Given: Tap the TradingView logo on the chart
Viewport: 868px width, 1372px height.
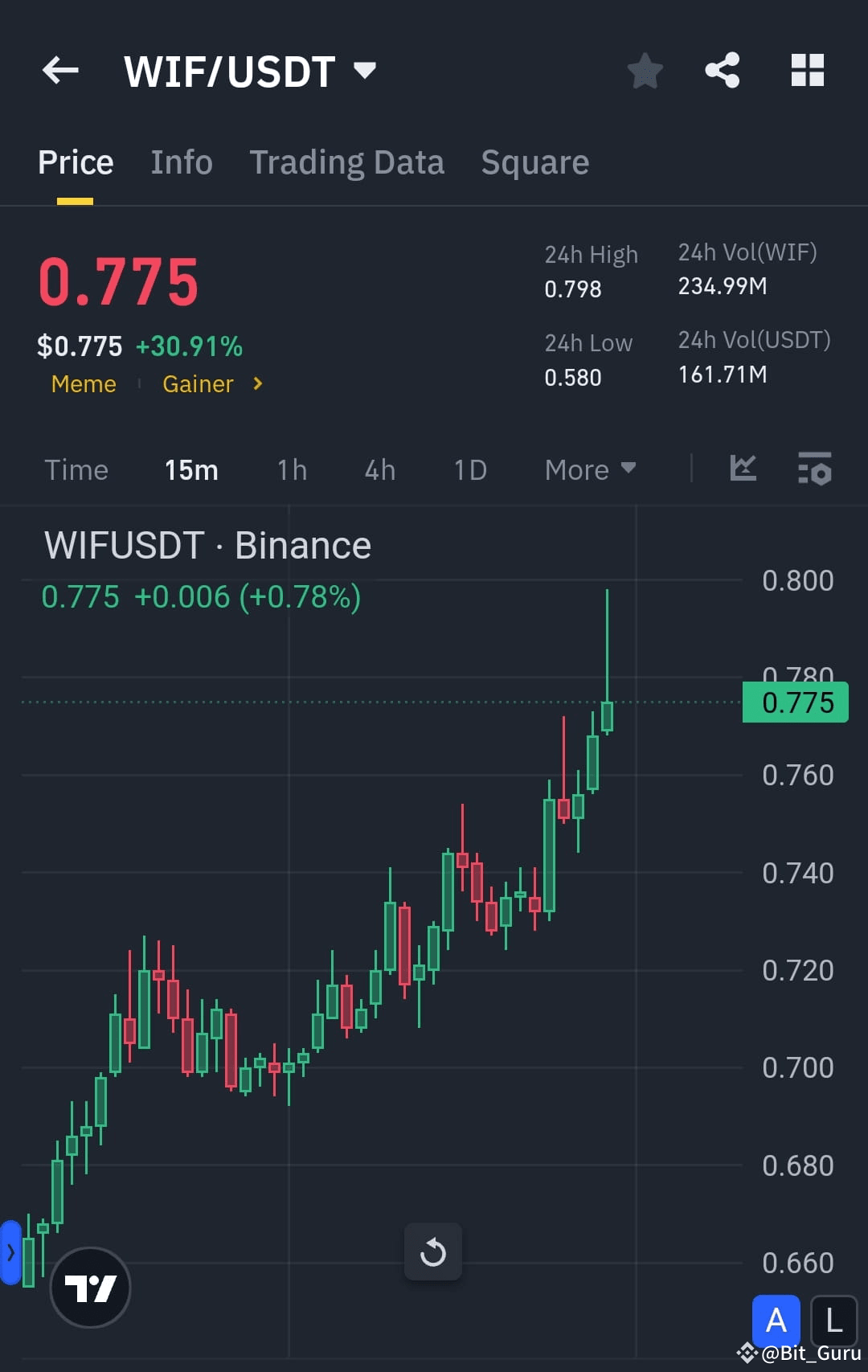Looking at the screenshot, I should pyautogui.click(x=90, y=1287).
